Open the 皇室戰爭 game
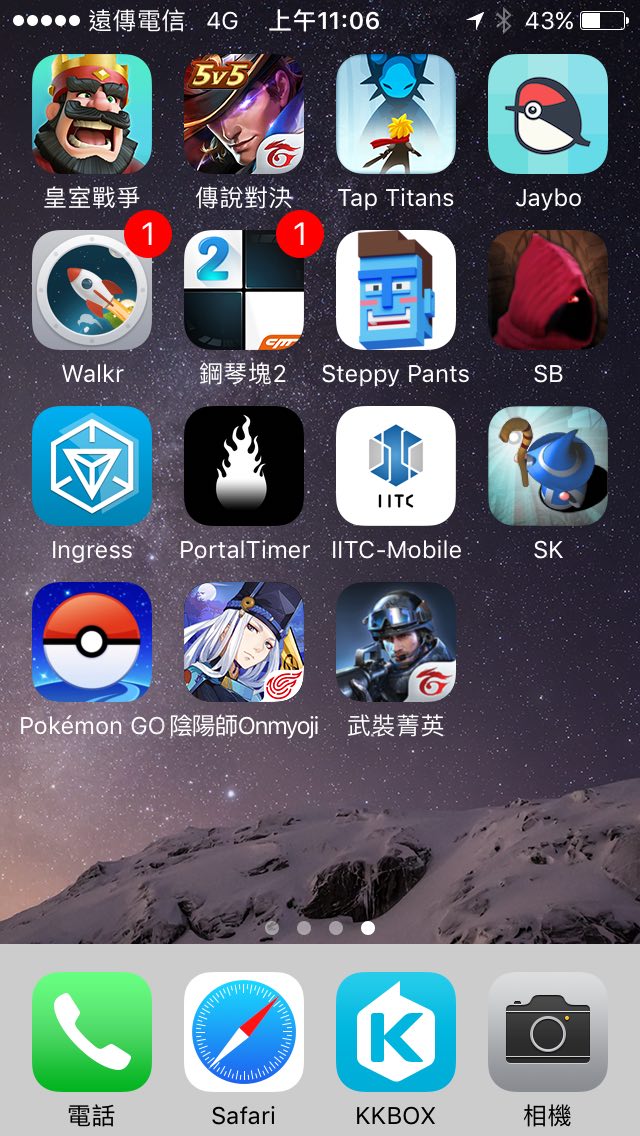This screenshot has height=1136, width=640. coord(92,114)
